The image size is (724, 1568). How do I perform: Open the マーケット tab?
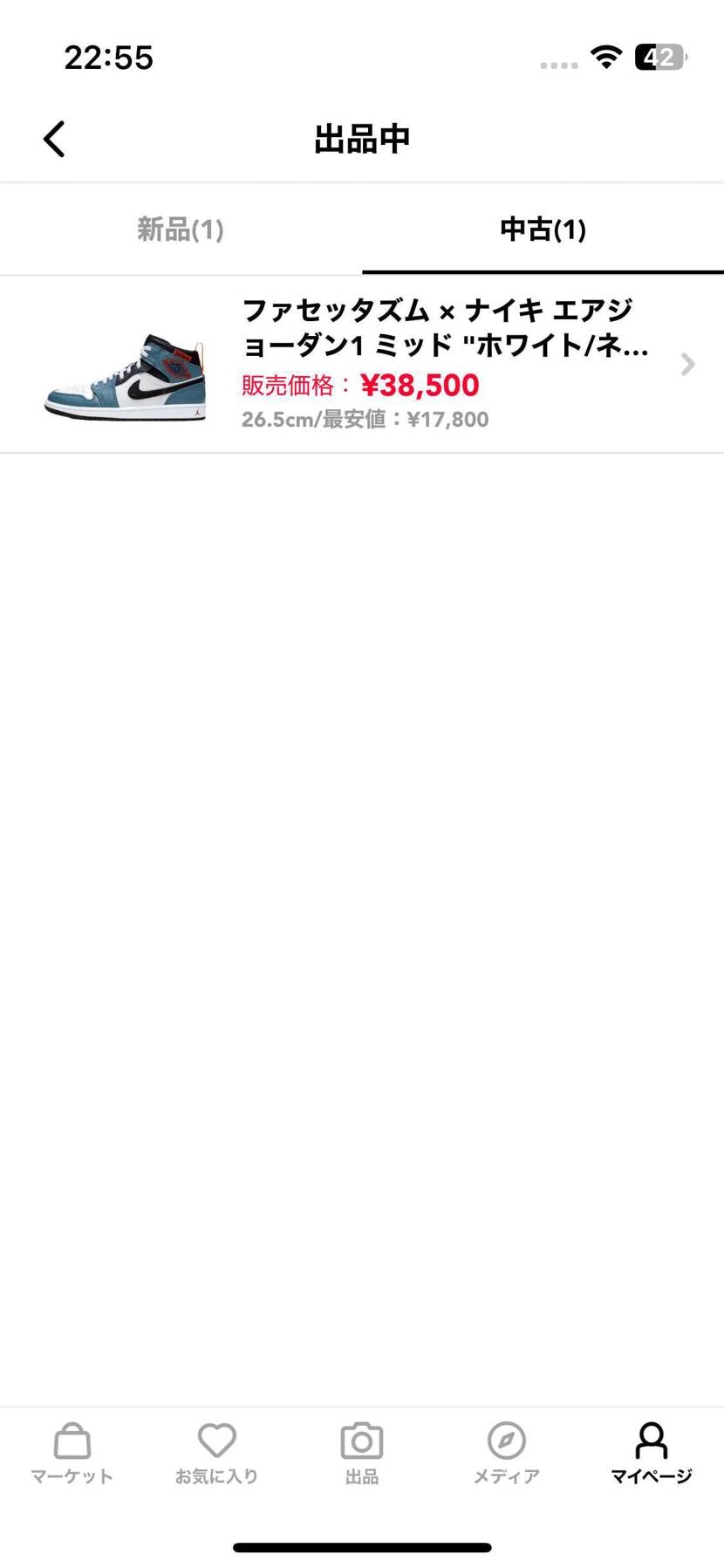[x=72, y=1454]
